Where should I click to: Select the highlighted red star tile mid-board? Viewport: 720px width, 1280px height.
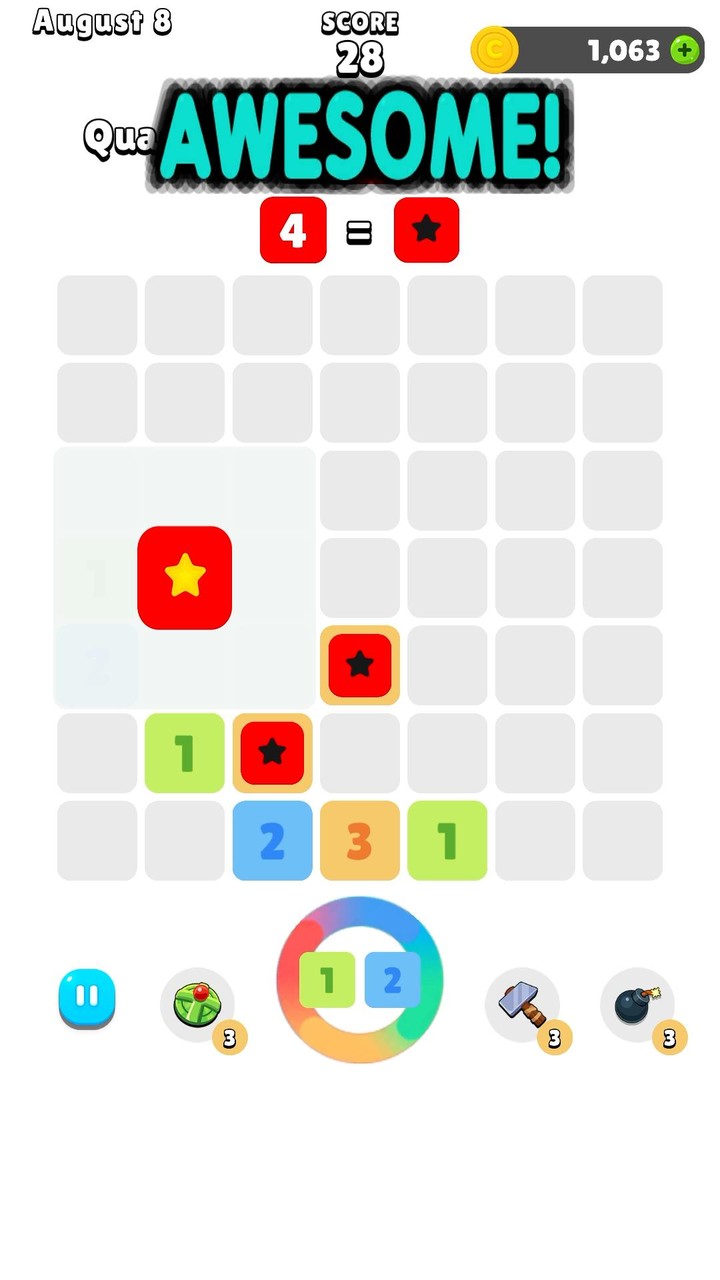pyautogui.click(x=359, y=665)
